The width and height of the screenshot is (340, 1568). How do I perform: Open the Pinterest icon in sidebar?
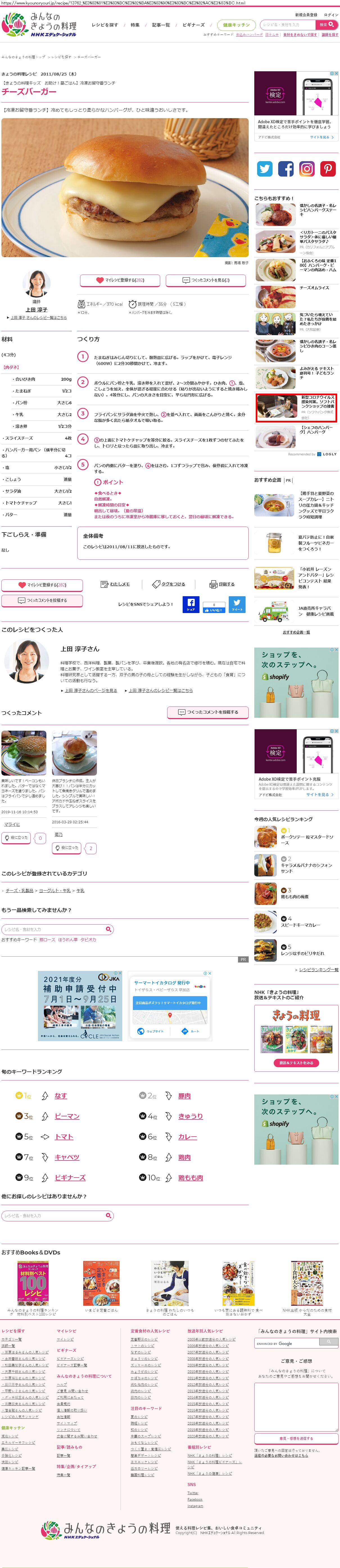tap(328, 169)
